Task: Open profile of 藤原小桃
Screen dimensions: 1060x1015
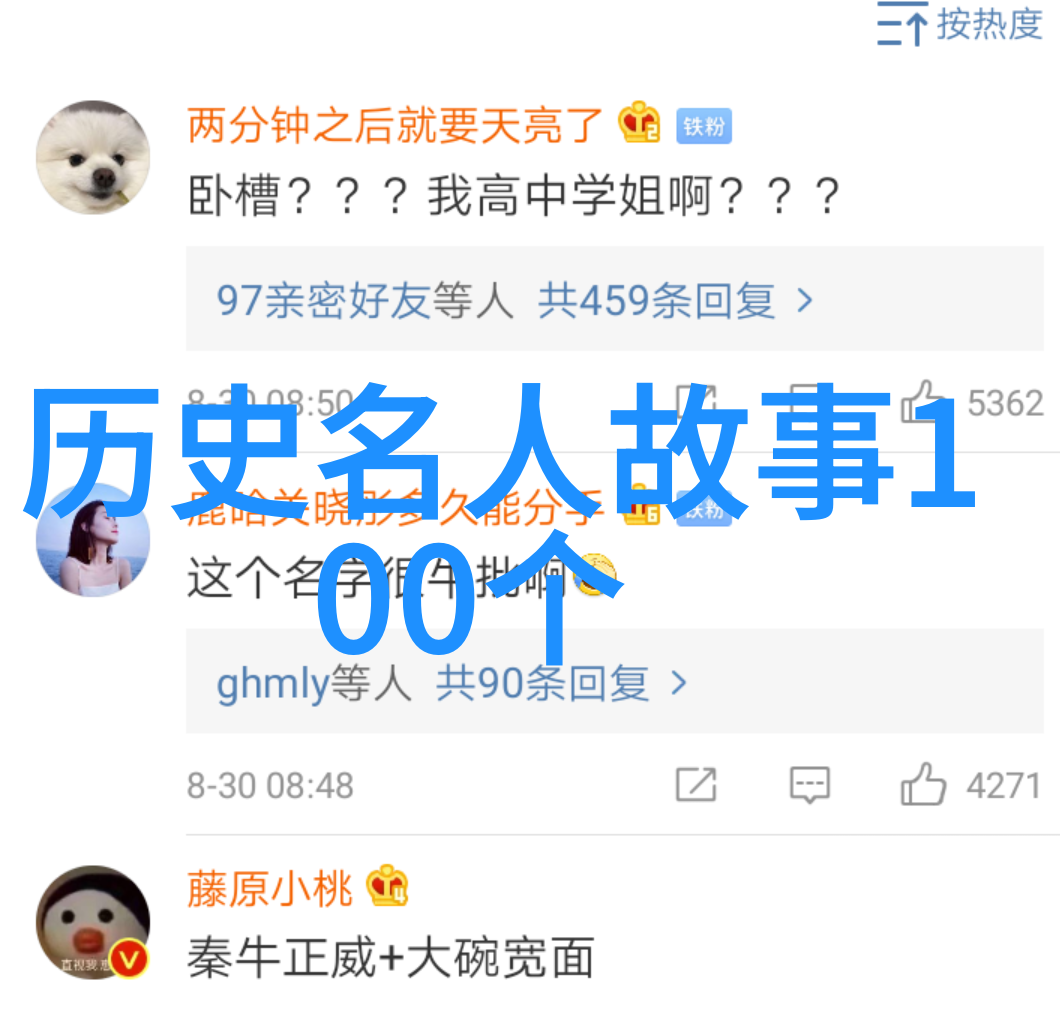Action: point(270,888)
